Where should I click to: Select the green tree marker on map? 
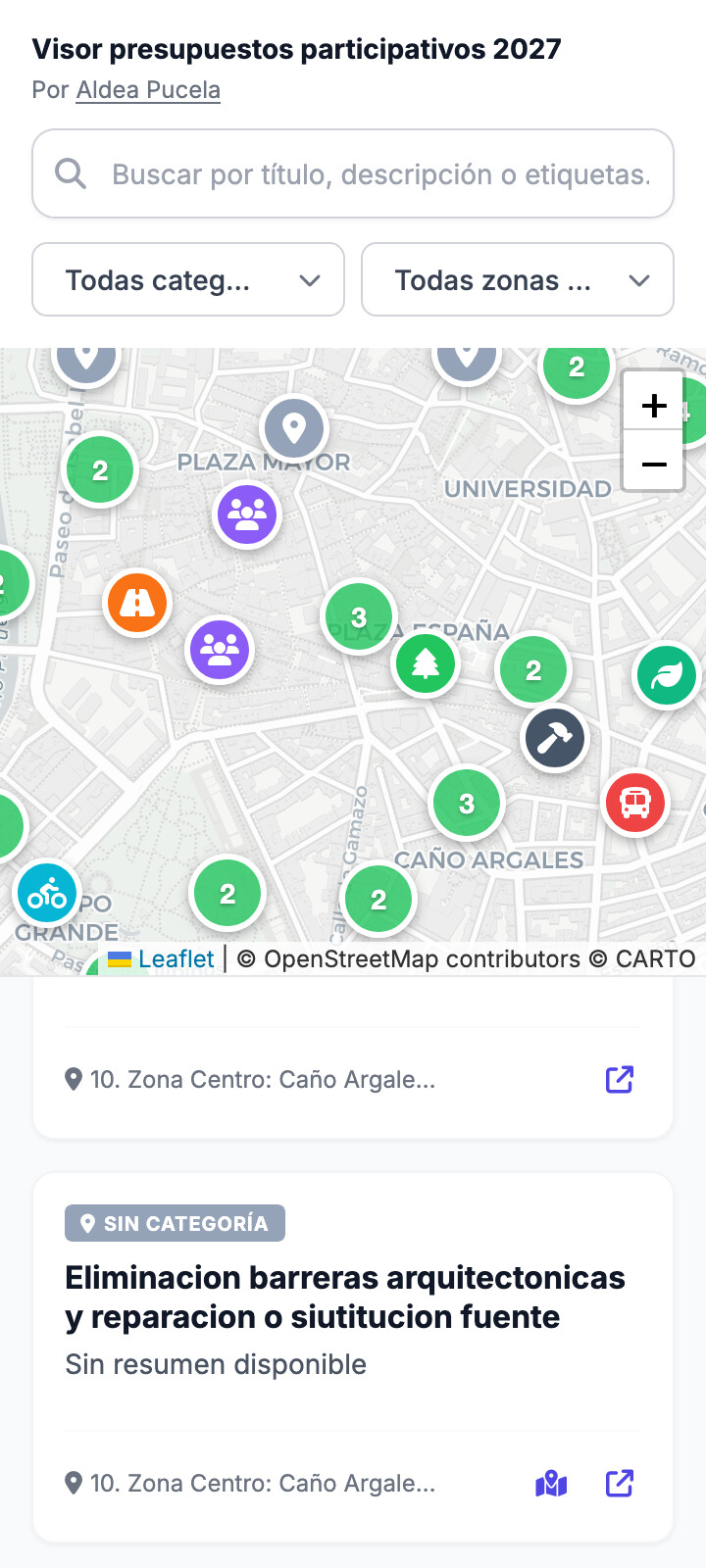426,663
